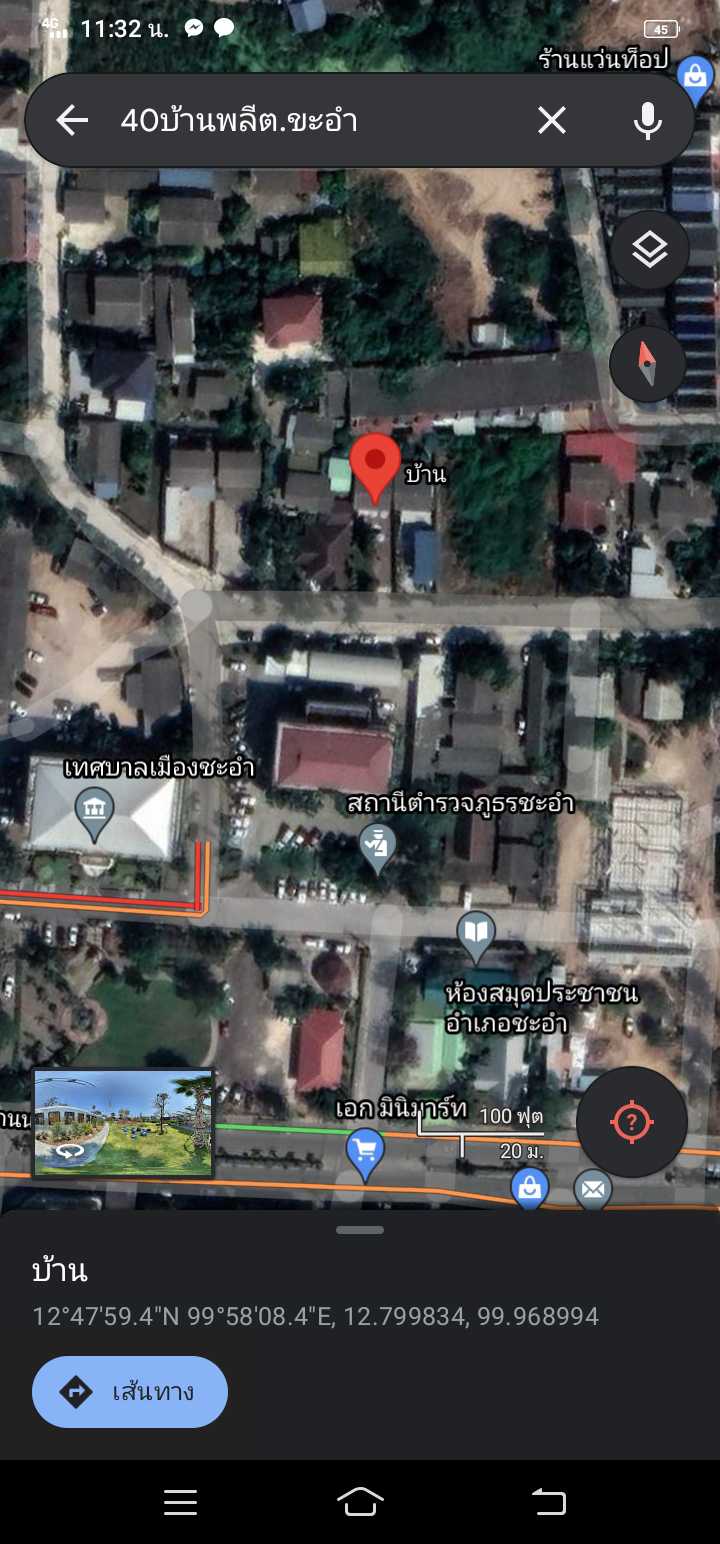Image resolution: width=720 pixels, height=1544 pixels.
Task: Go back using the search bar arrow
Action: click(72, 121)
